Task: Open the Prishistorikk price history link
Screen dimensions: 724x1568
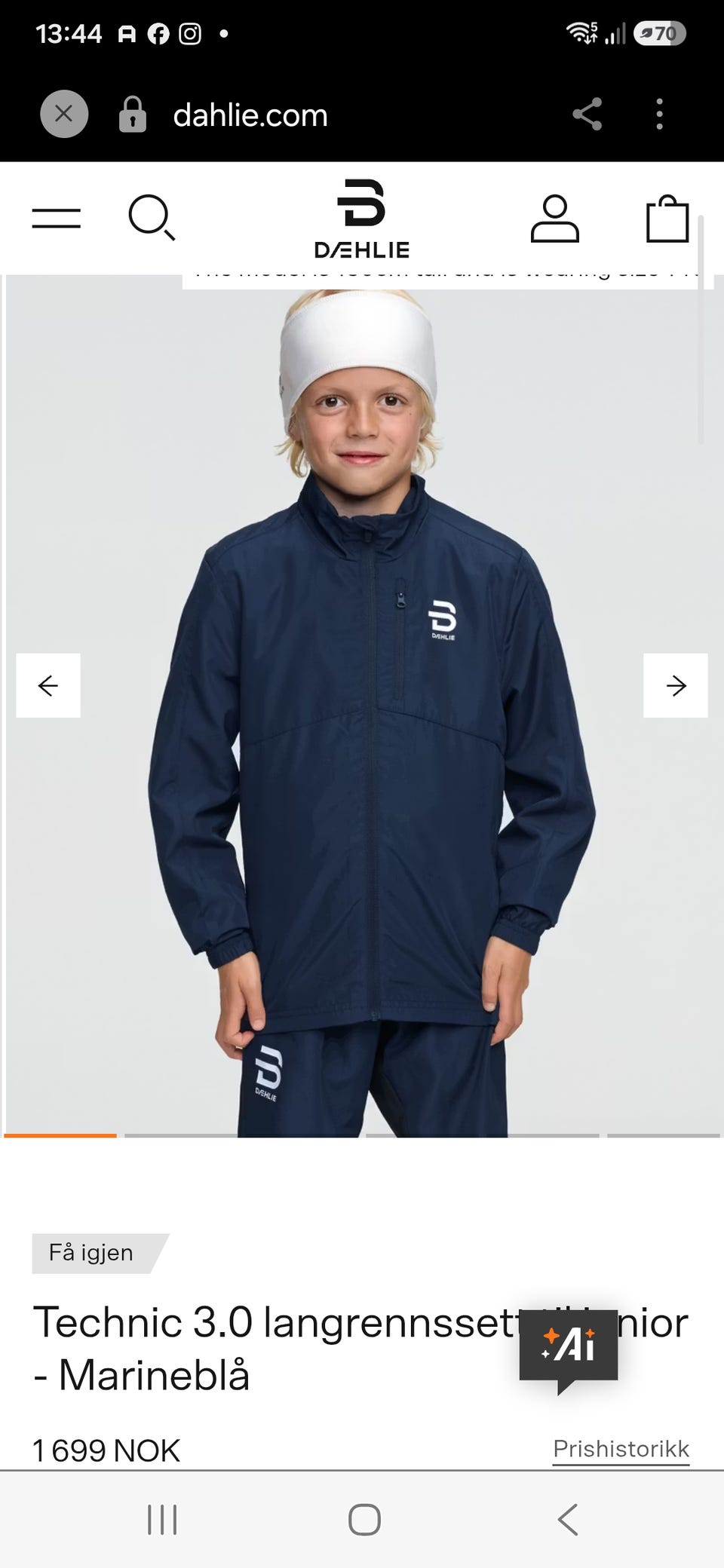Action: point(621,1450)
